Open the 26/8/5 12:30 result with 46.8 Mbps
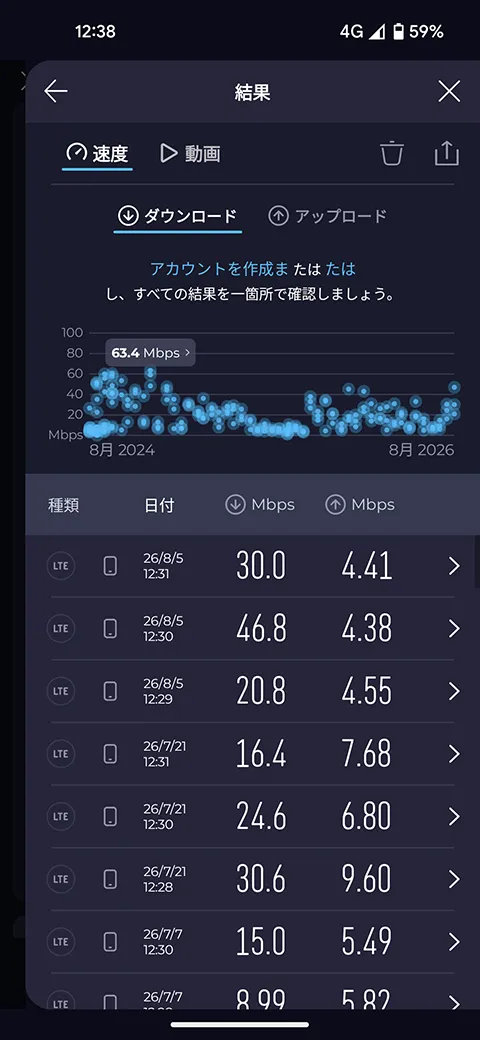The width and height of the screenshot is (480, 1040). [x=253, y=628]
